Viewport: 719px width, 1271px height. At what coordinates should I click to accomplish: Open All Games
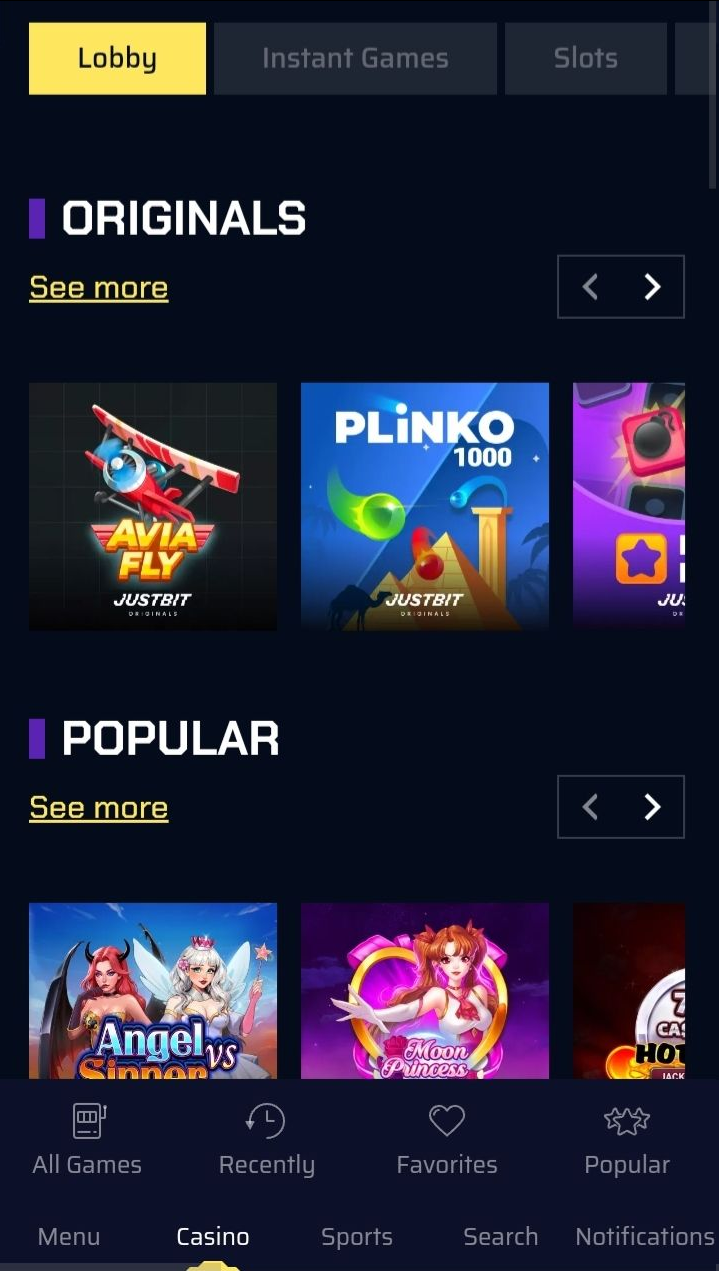(87, 1141)
